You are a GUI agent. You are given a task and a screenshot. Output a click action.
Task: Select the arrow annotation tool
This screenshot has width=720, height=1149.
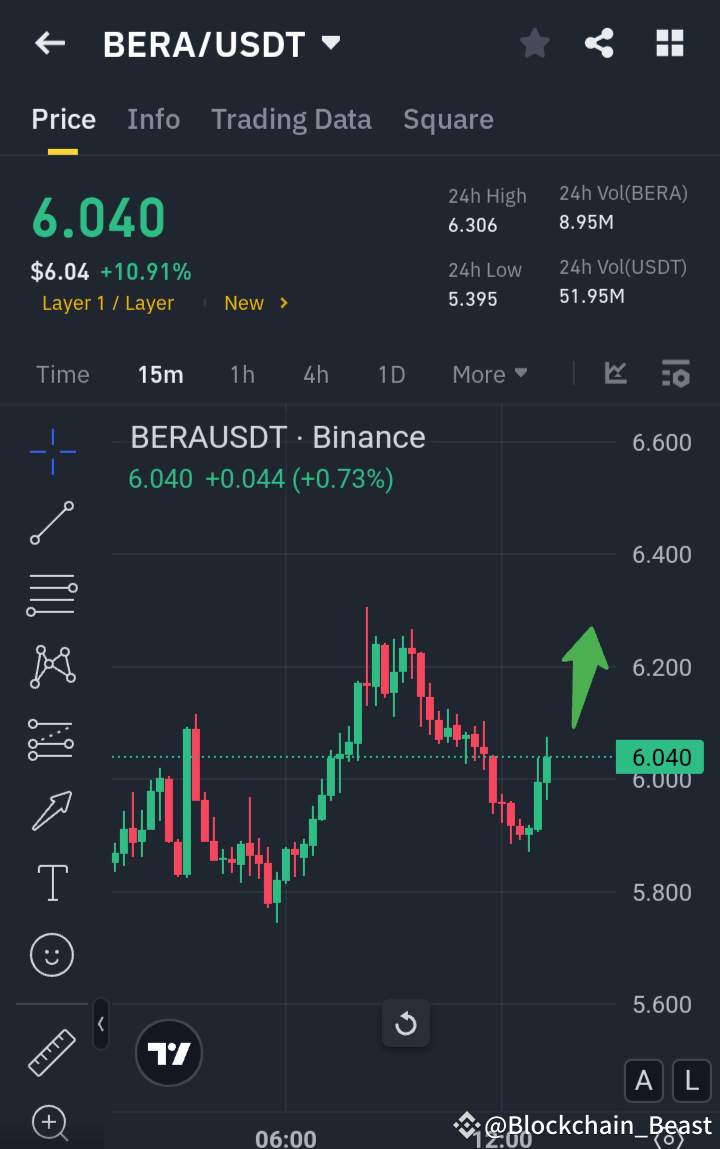click(x=51, y=811)
